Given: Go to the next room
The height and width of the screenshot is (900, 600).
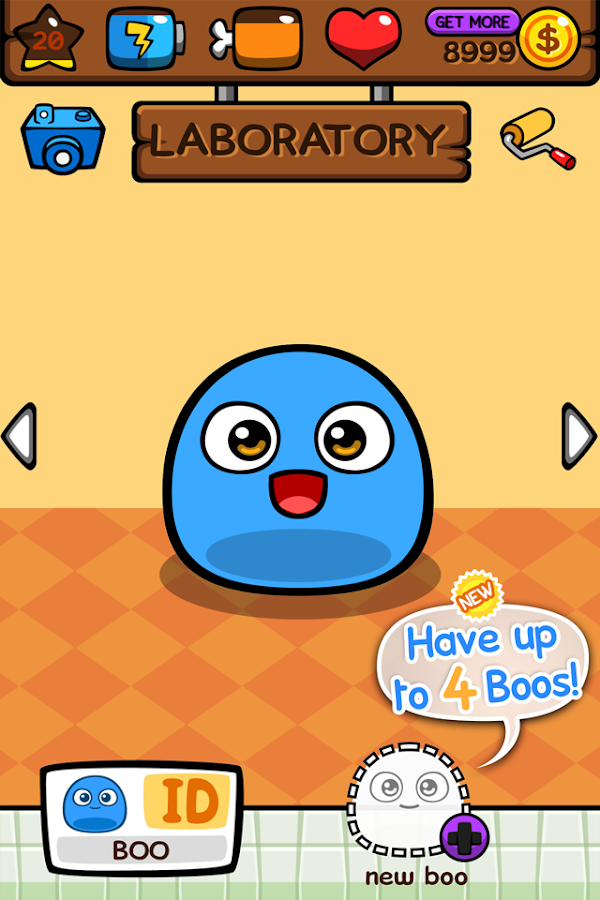Looking at the screenshot, I should [578, 436].
